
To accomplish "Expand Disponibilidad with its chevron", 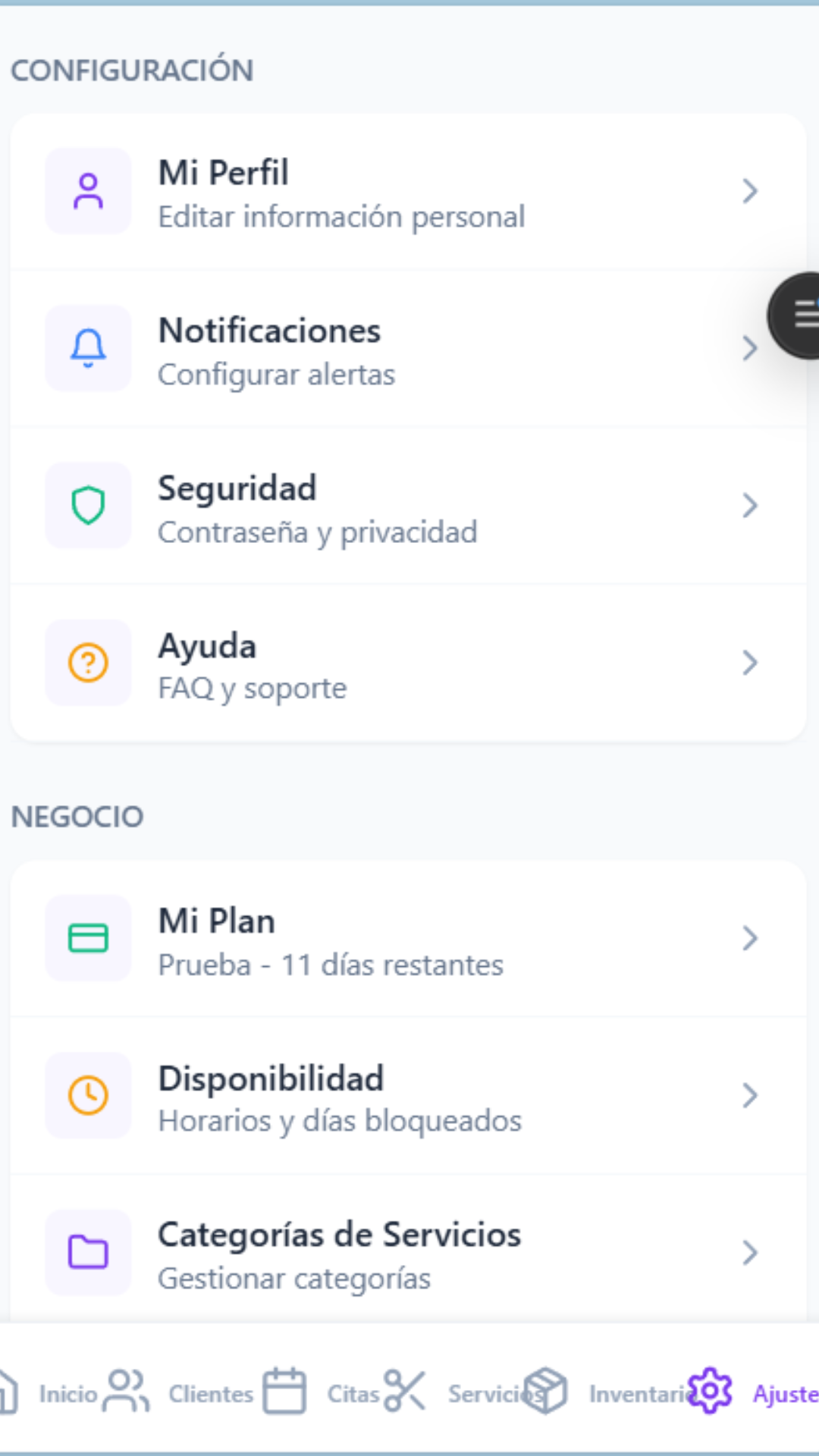I will pos(750,1096).
